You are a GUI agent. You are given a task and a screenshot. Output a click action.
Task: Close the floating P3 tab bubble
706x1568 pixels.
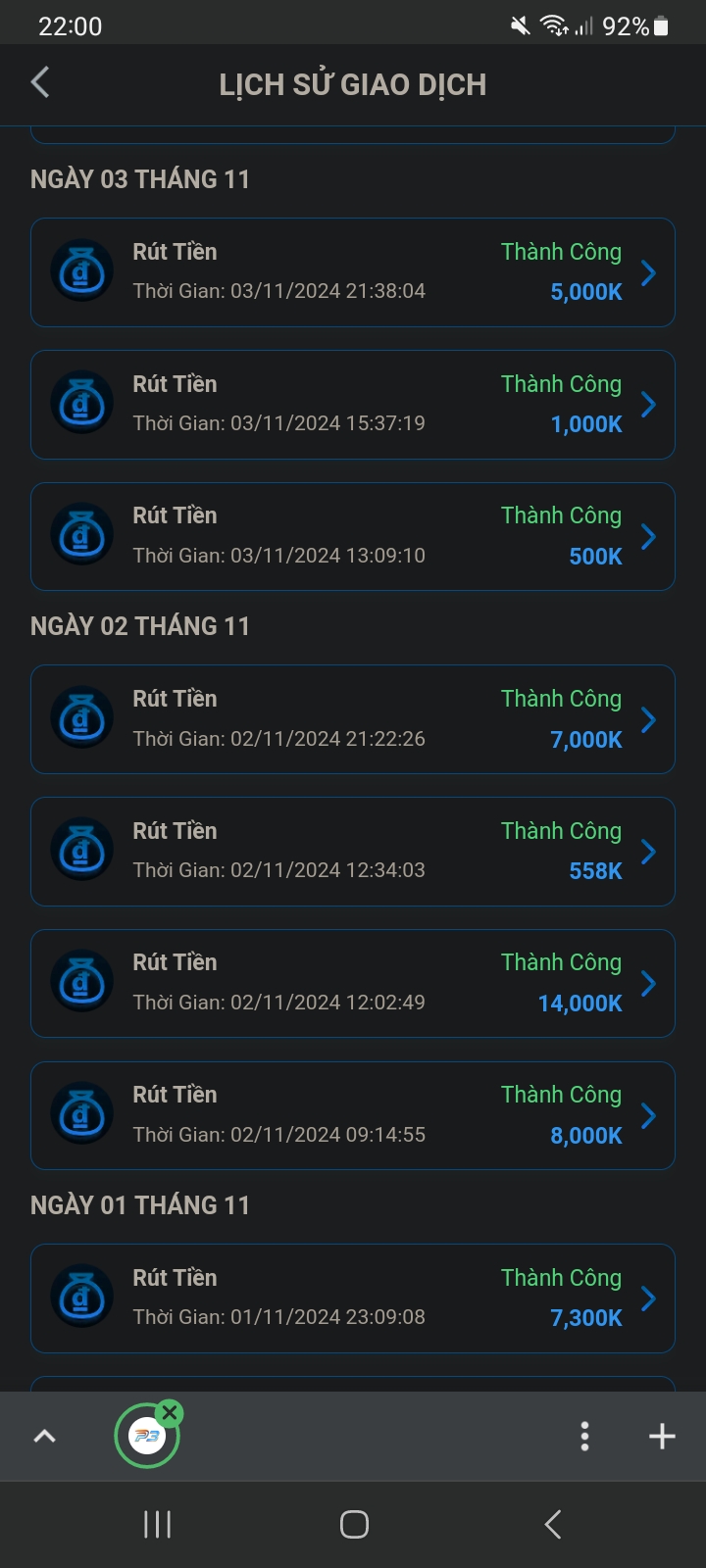pos(171,1412)
